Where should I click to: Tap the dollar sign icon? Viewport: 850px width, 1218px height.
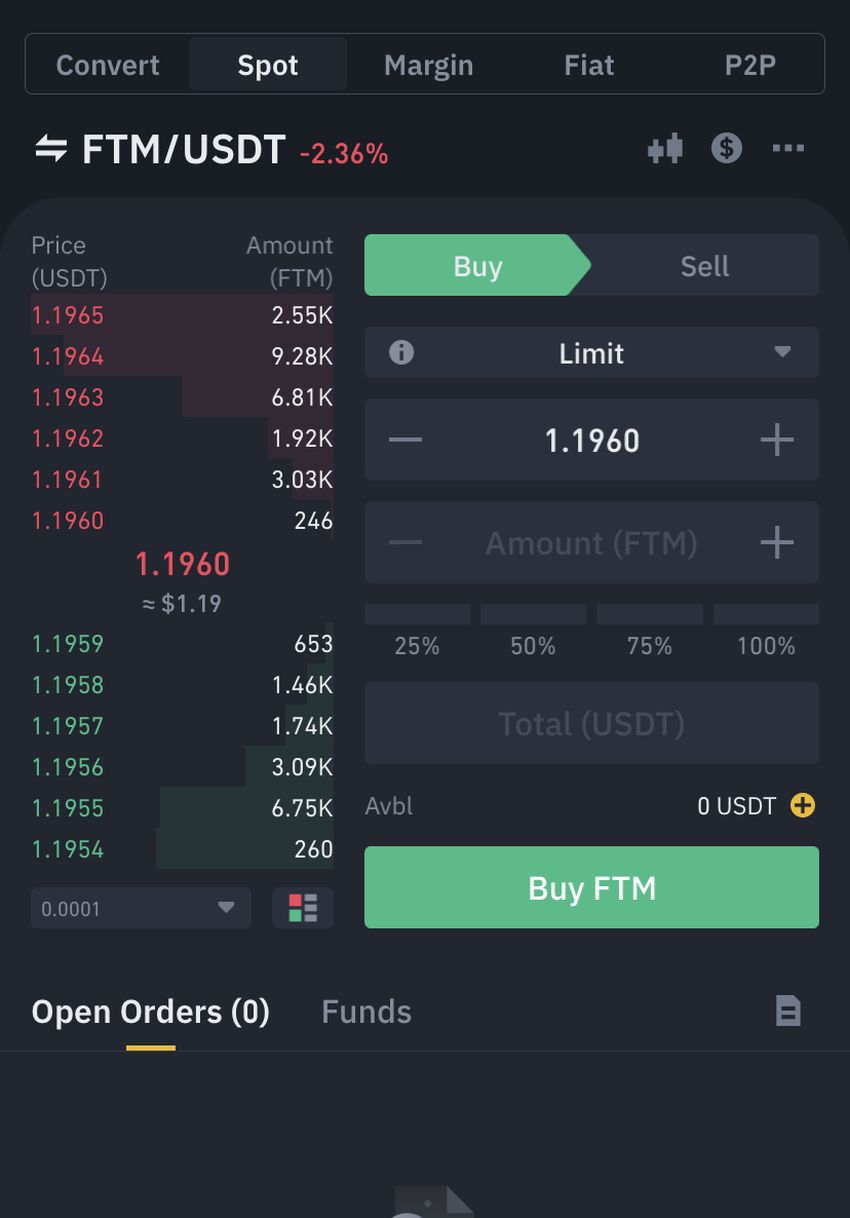[726, 149]
